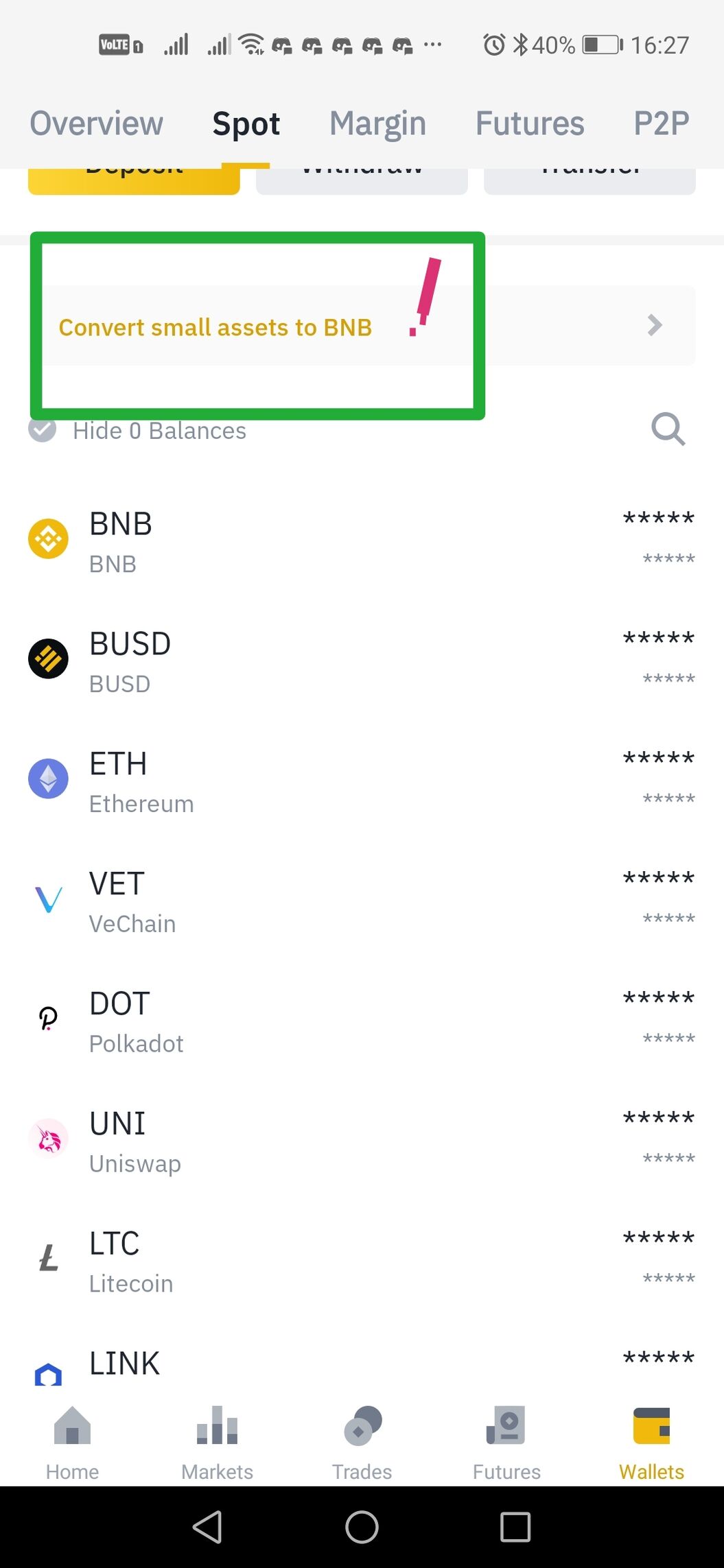
Task: Tap the system back button
Action: click(x=207, y=1528)
